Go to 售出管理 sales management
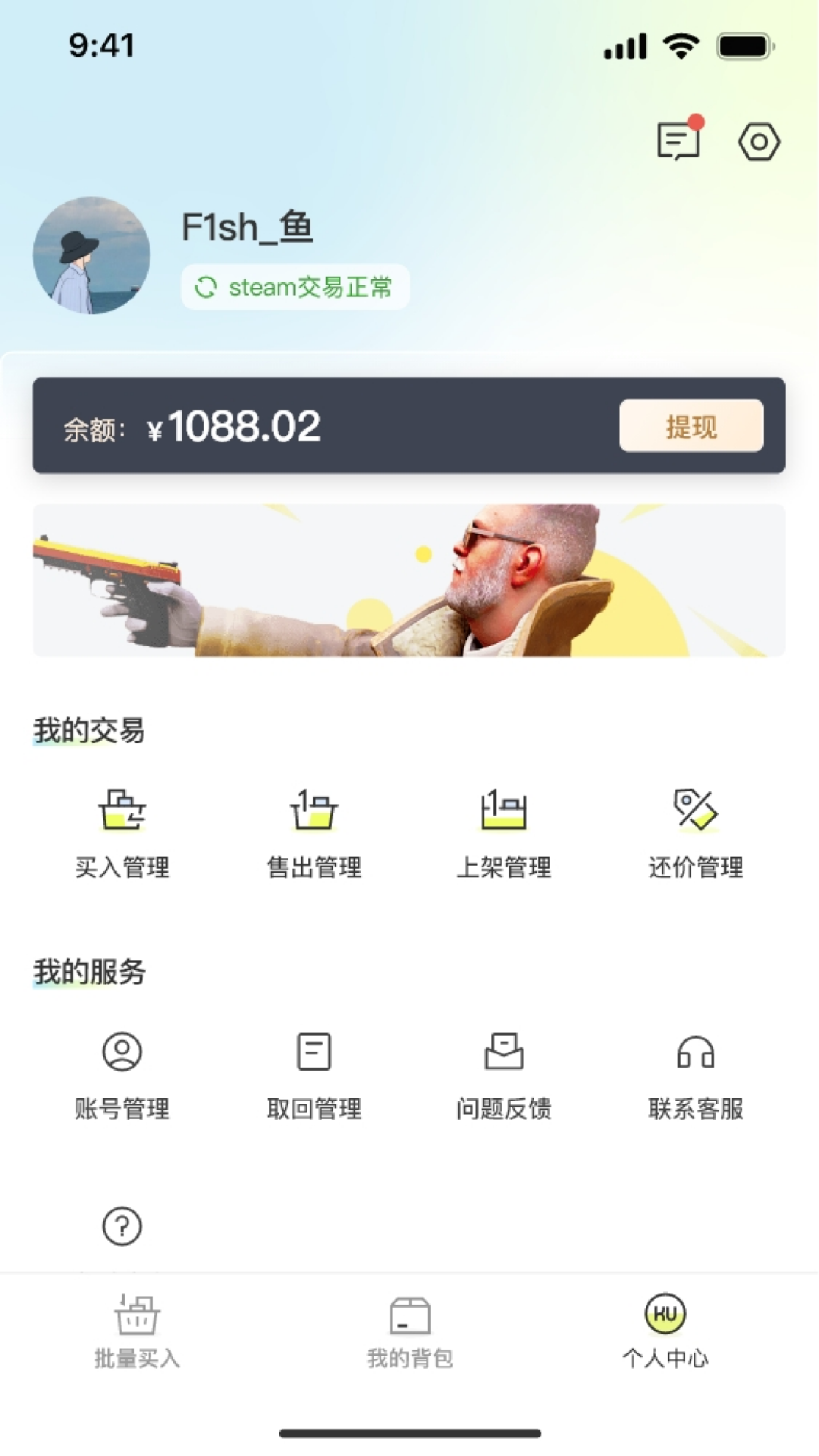This screenshot has width=819, height=1456. tap(314, 833)
